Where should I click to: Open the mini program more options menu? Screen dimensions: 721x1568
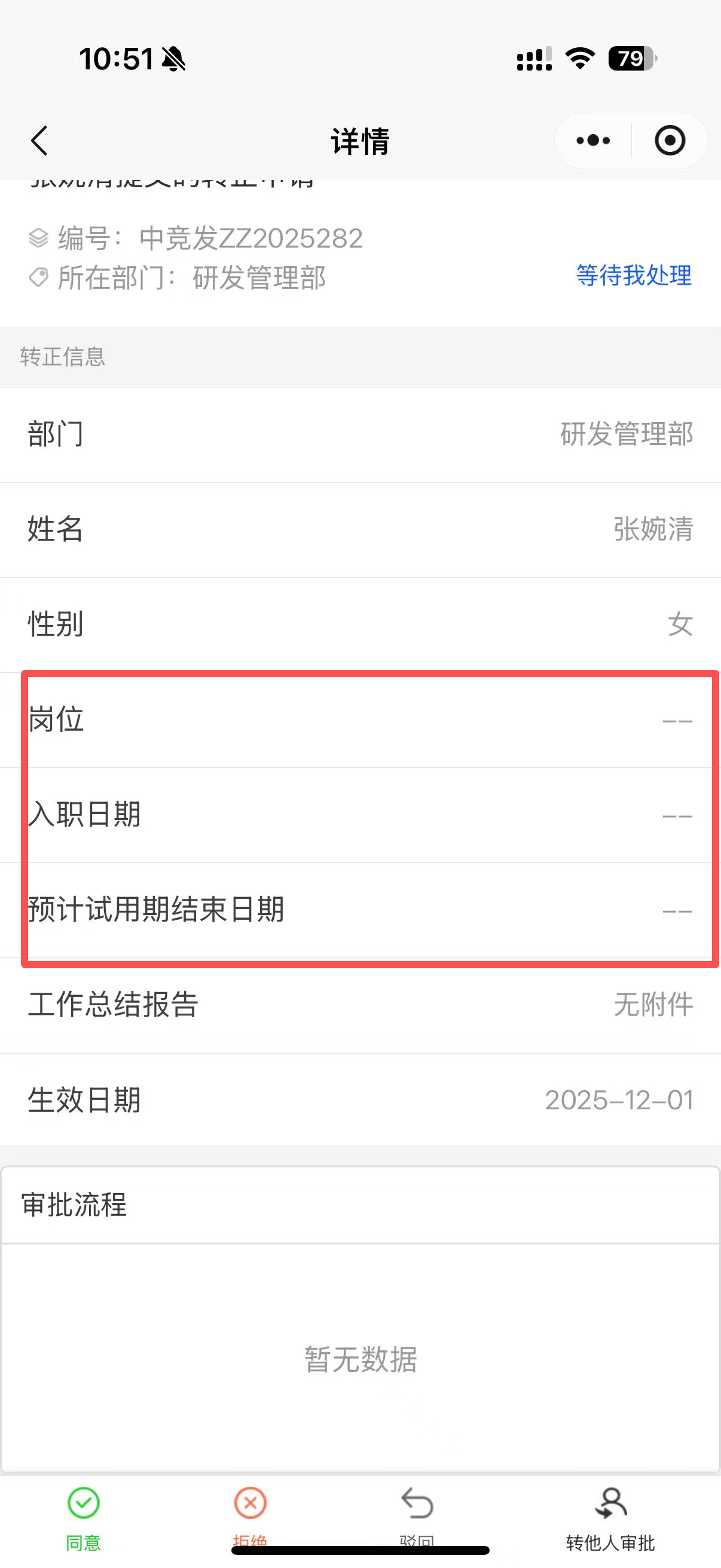[x=592, y=141]
